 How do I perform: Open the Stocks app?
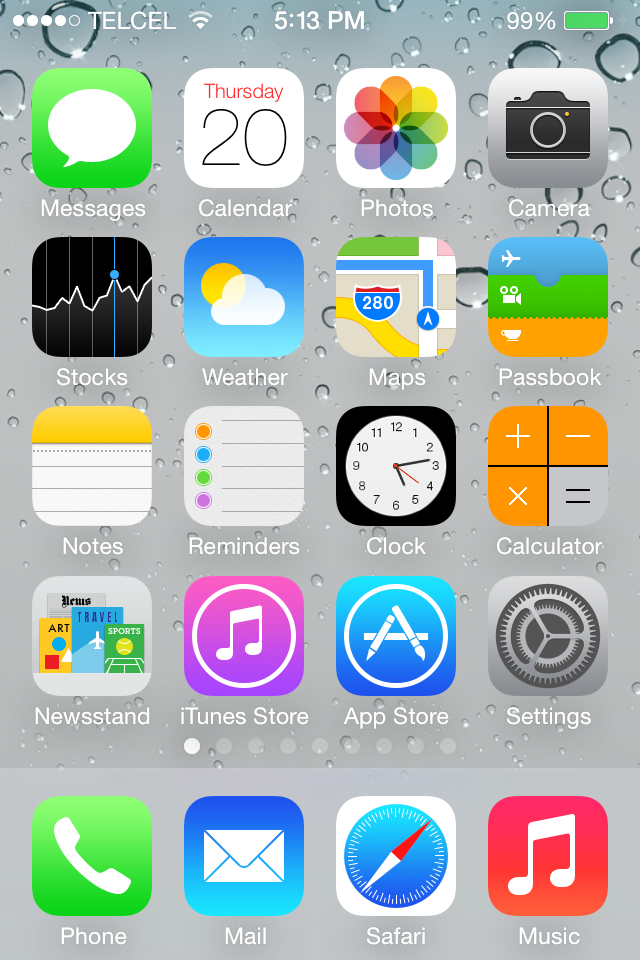point(92,297)
